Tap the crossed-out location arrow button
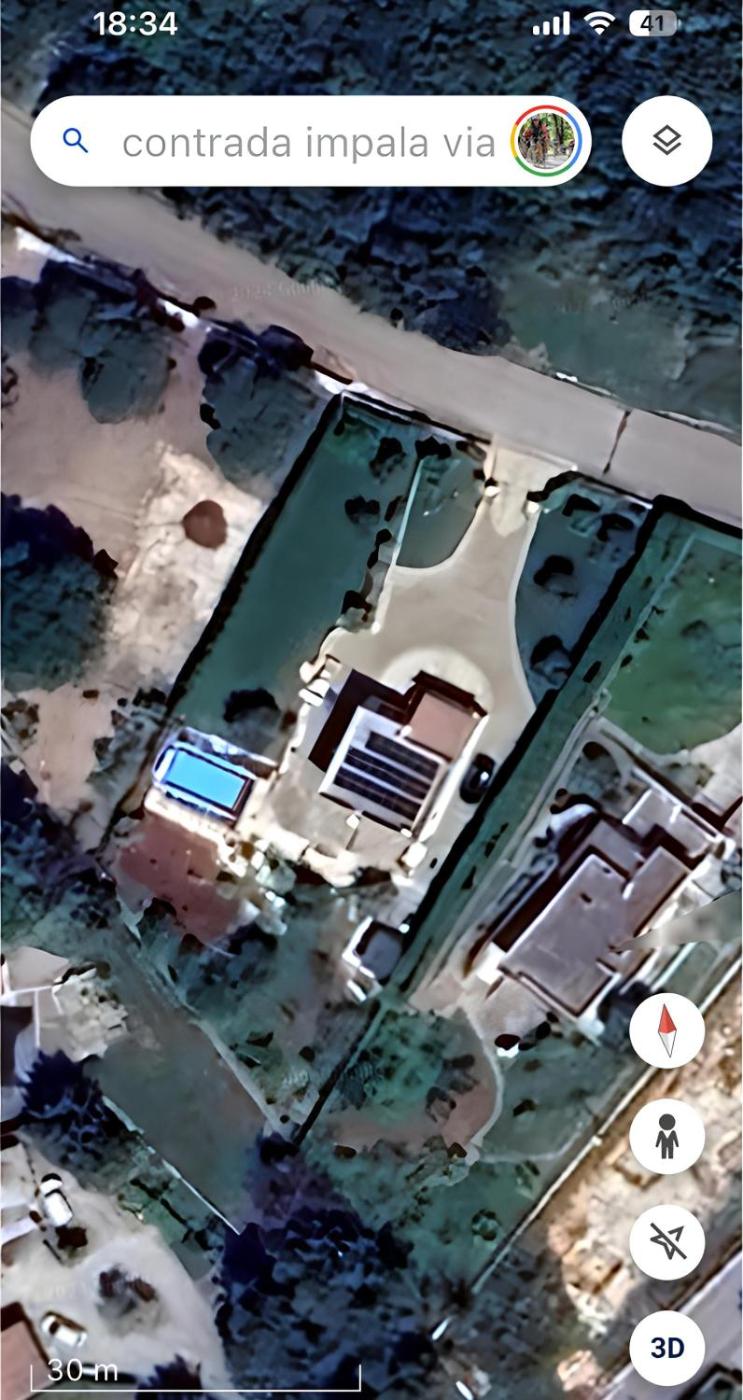 (x=667, y=1242)
